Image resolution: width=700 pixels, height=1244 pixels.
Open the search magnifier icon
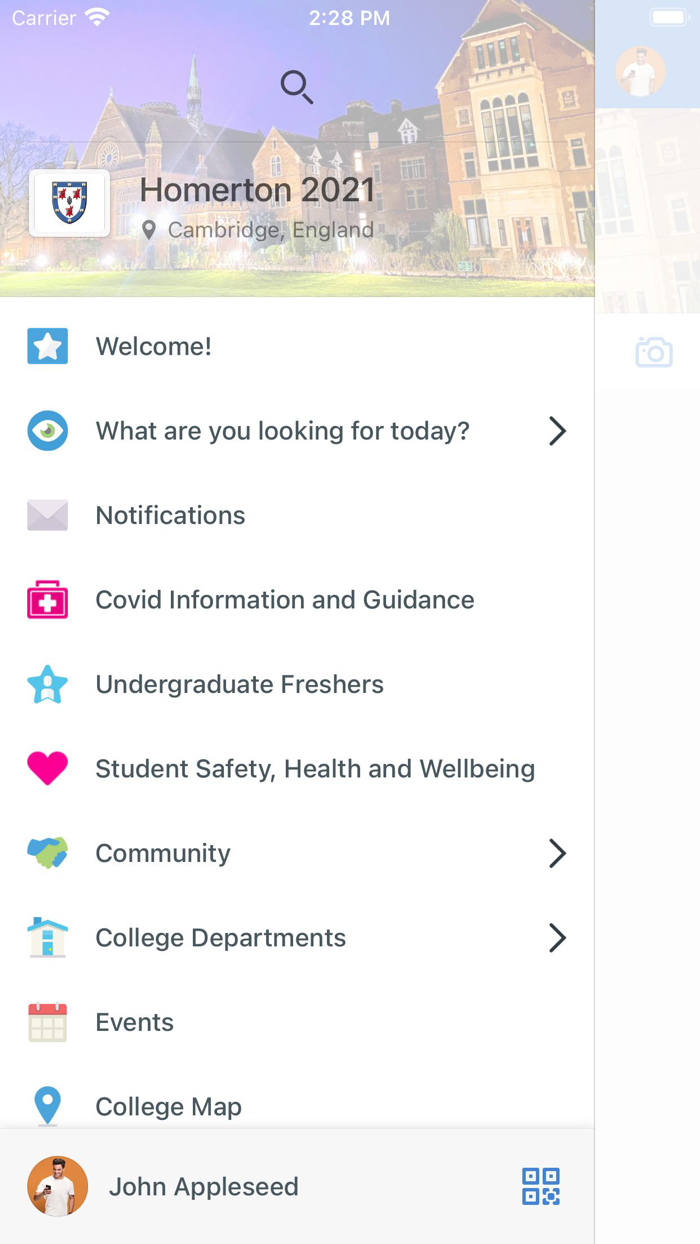(x=297, y=88)
